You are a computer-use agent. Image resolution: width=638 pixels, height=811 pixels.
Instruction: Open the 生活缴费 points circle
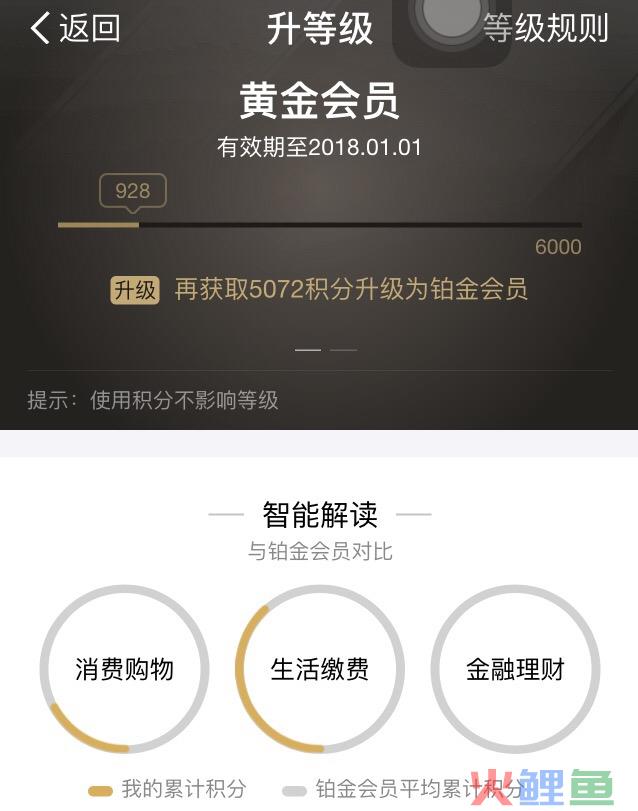[320, 669]
